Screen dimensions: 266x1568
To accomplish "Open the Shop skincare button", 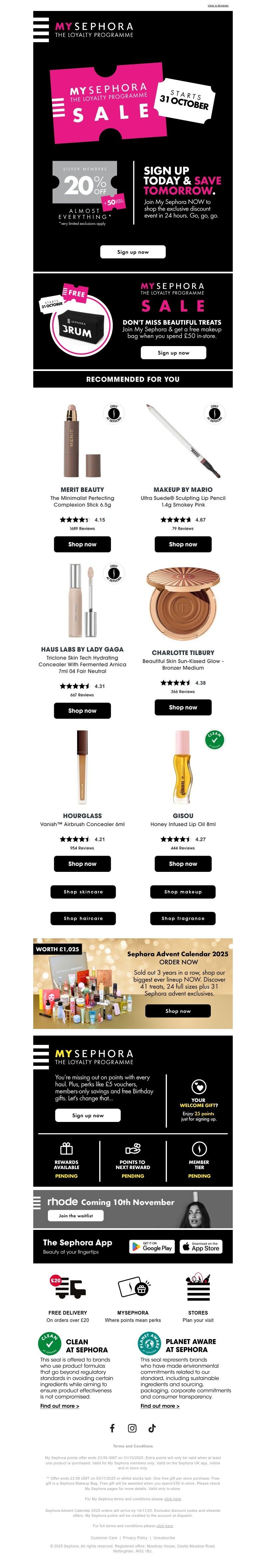I will (83, 892).
